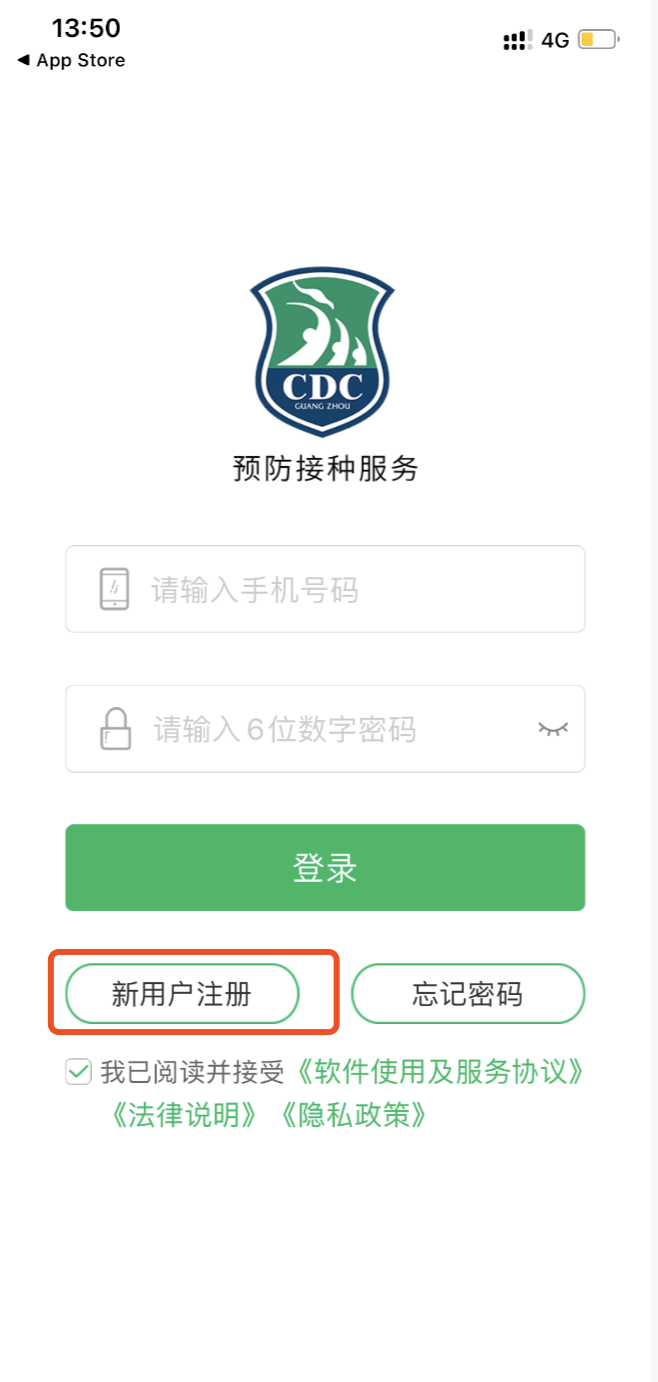Open 《软件使用及服务协议》 link
Image resolution: width=658 pixels, height=1382 pixels.
point(440,1072)
